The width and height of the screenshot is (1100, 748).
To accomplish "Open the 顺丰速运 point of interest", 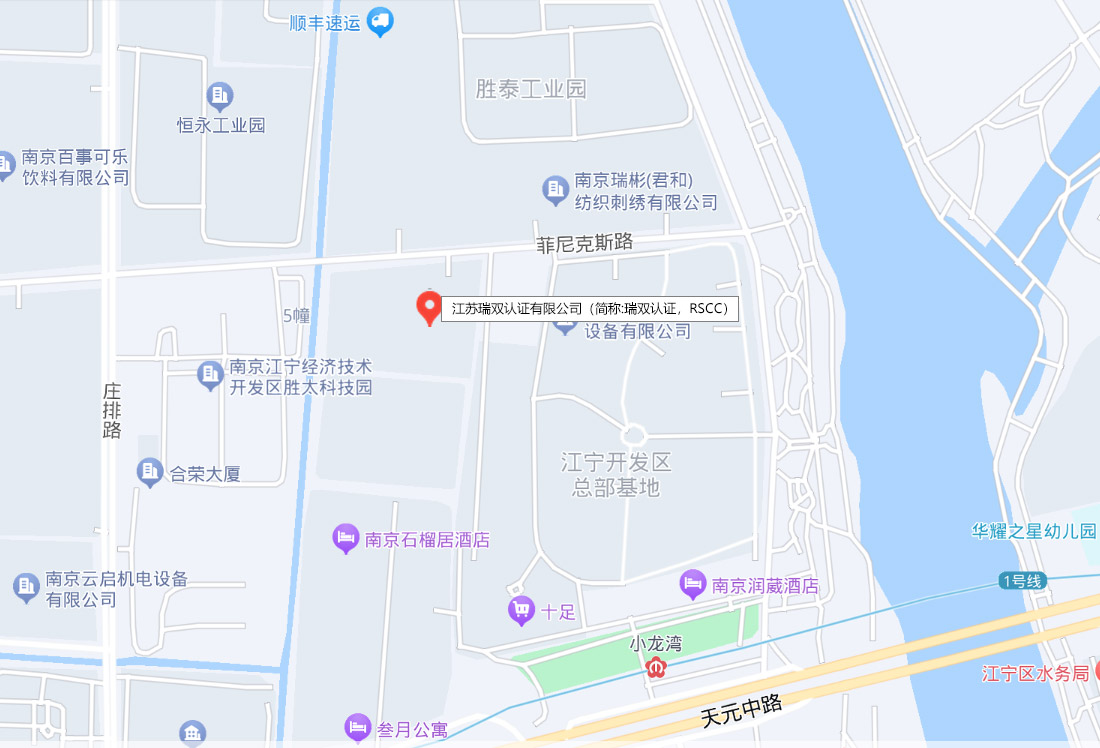I will click(380, 20).
